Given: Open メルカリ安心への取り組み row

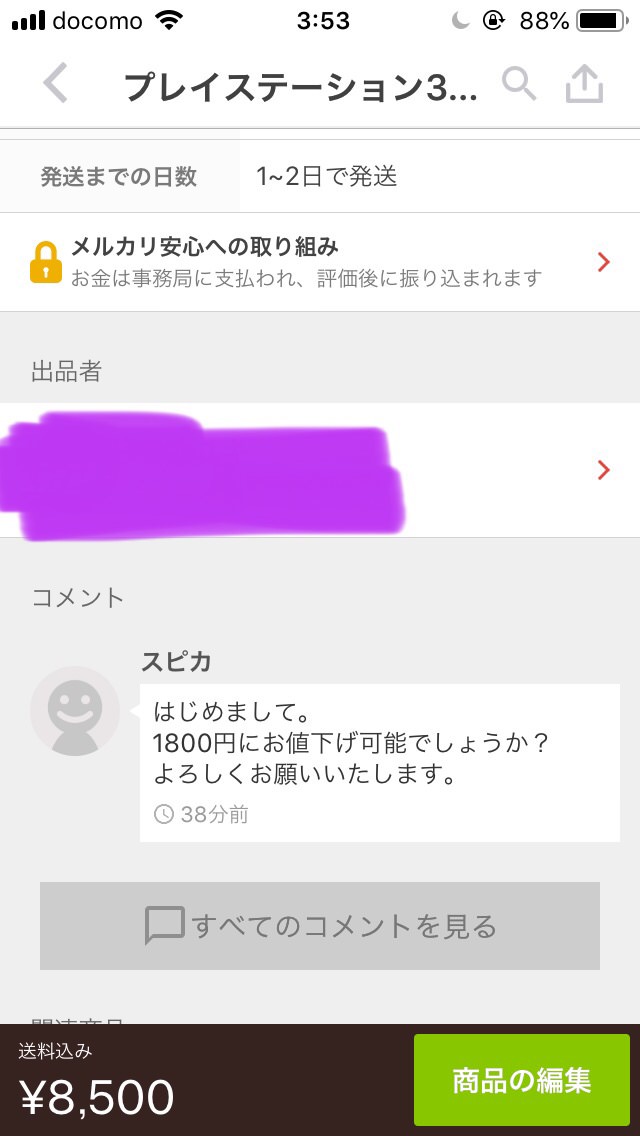Looking at the screenshot, I should click(x=320, y=262).
